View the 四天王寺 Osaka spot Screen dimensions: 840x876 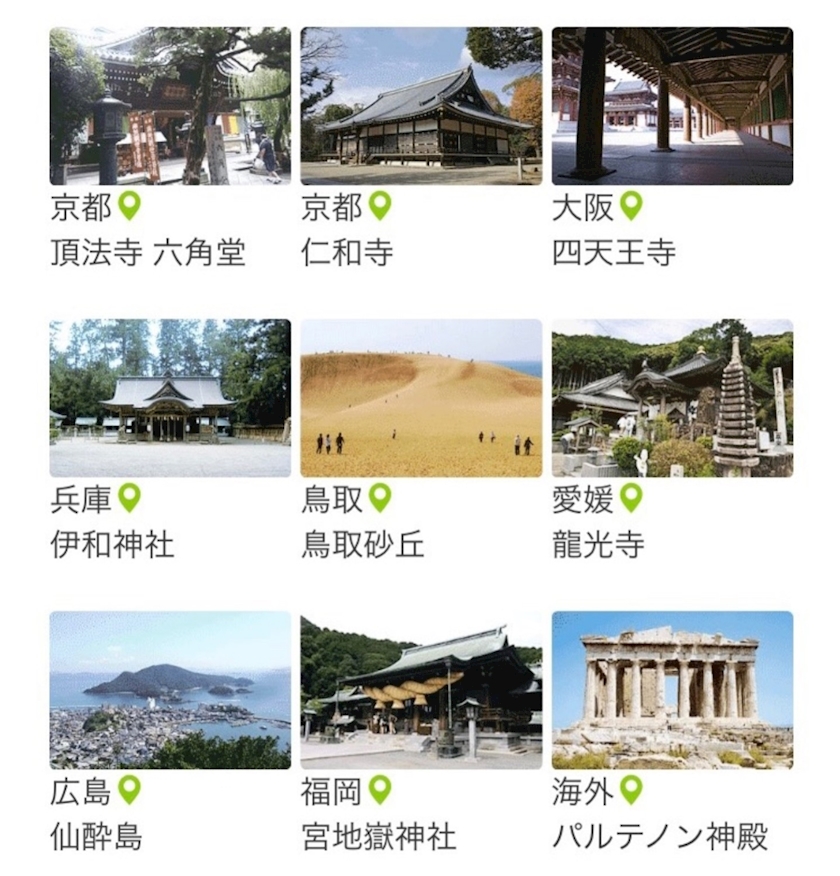672,107
